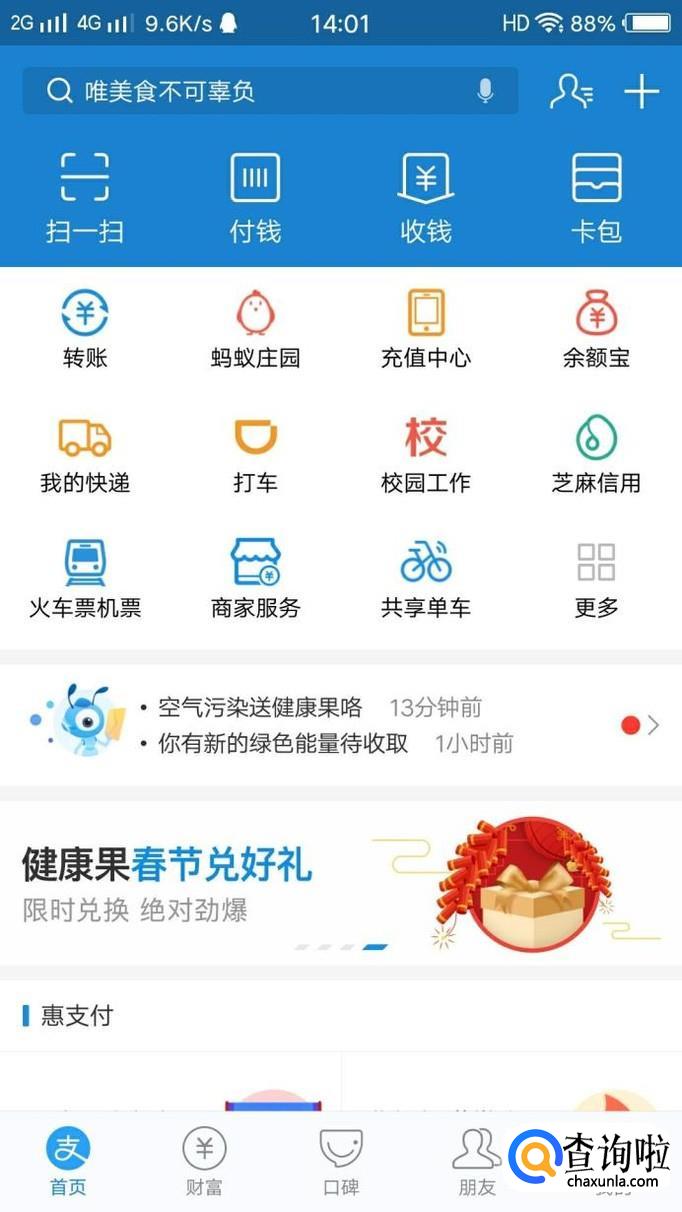Tap the microphone voice search icon
682x1212 pixels.
[485, 92]
